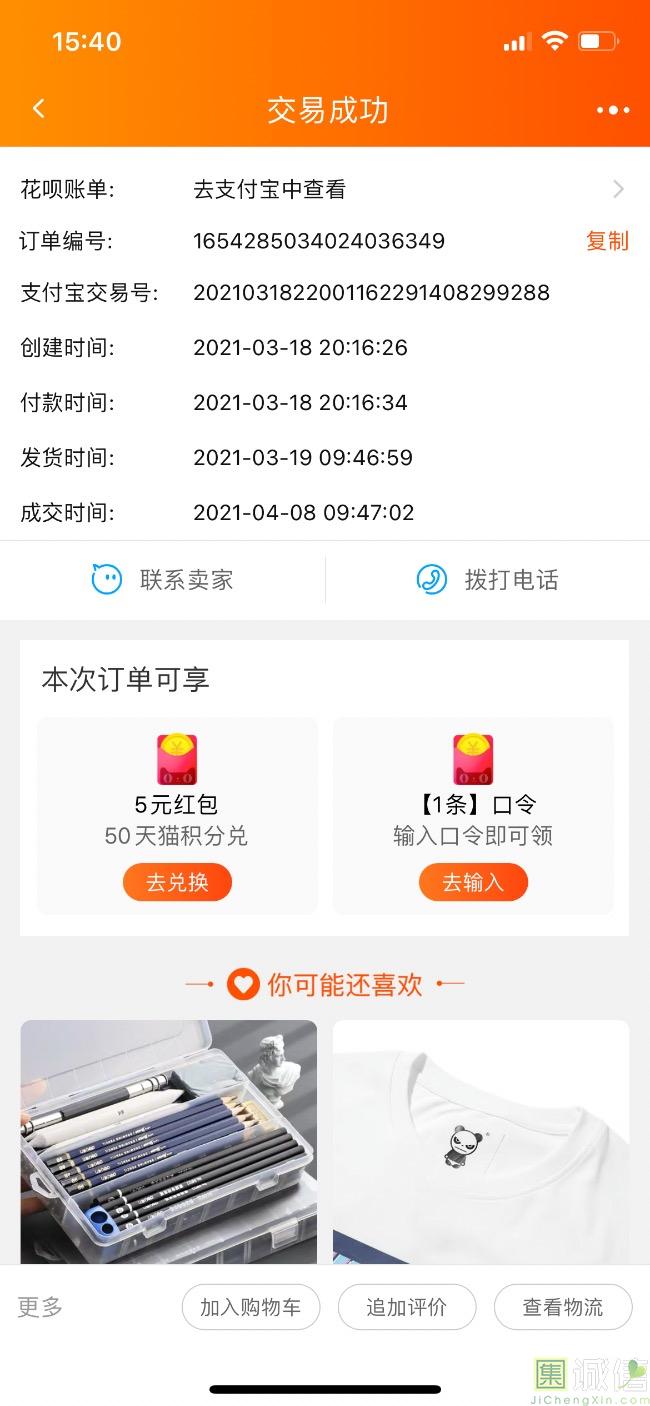Tap 去兑换 for the 5元红包
The image size is (650, 1406).
click(x=177, y=883)
